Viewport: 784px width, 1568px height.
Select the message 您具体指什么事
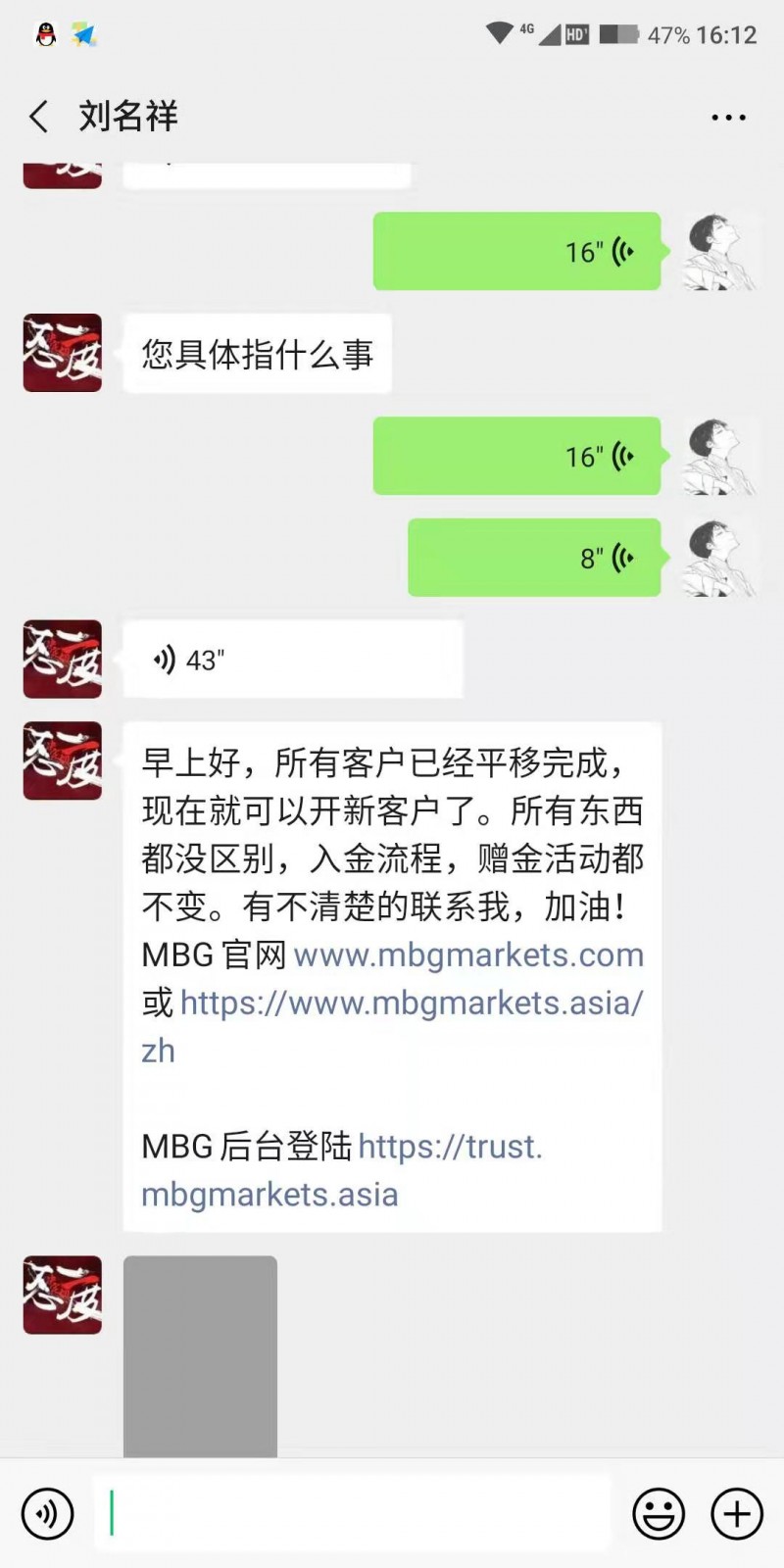[x=257, y=354]
